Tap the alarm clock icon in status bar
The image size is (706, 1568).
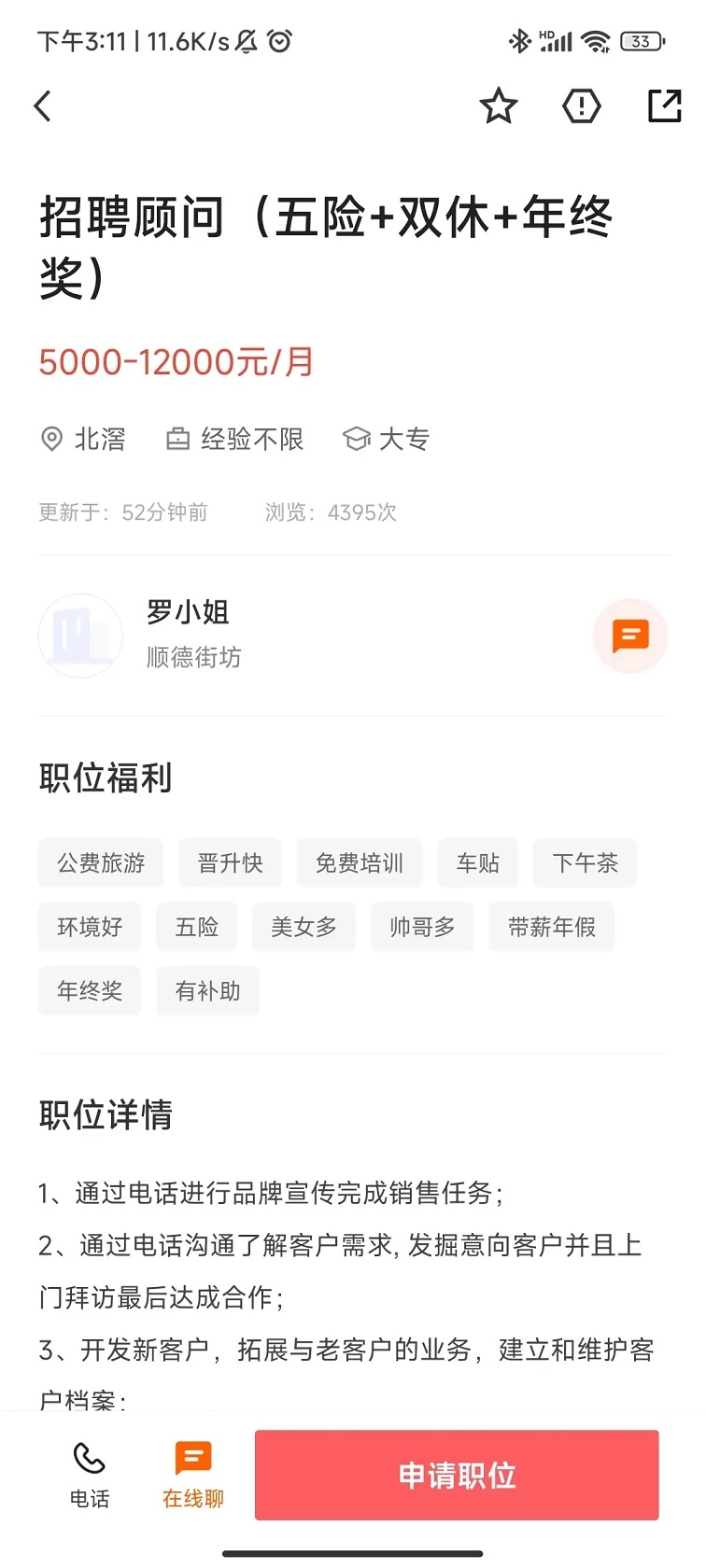coord(277,41)
